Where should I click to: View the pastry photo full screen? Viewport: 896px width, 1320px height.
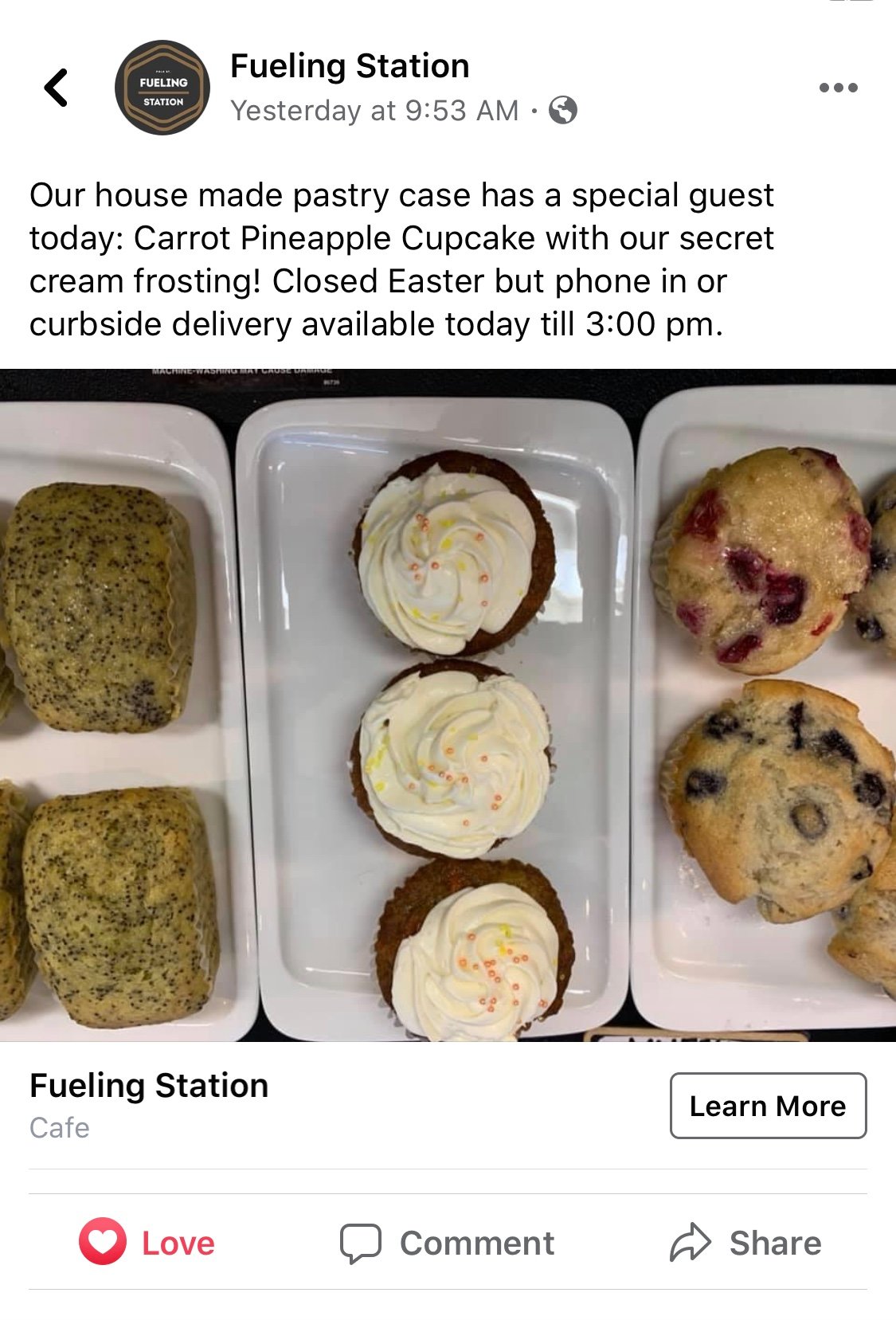[448, 705]
